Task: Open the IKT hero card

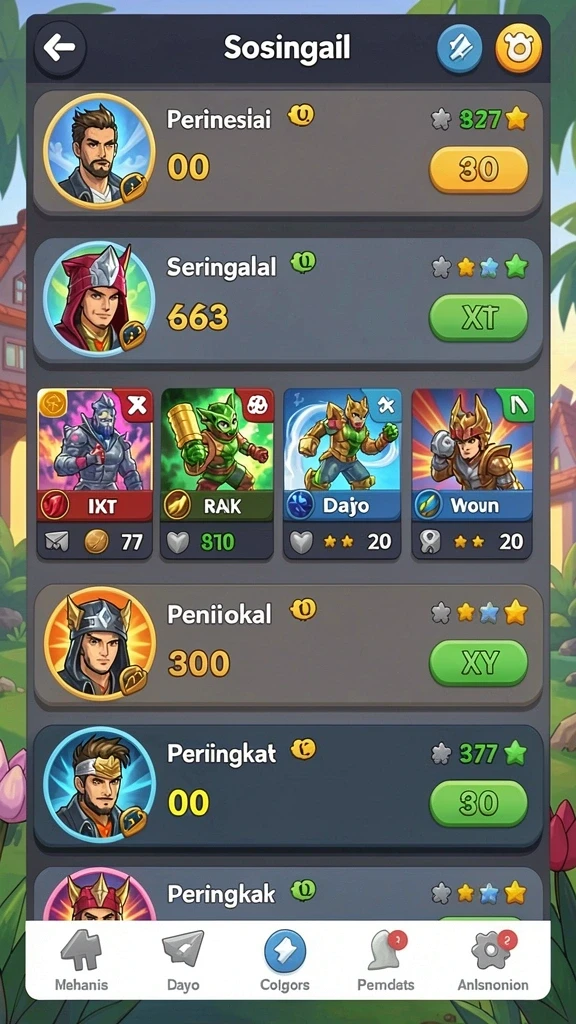Action: (95, 473)
